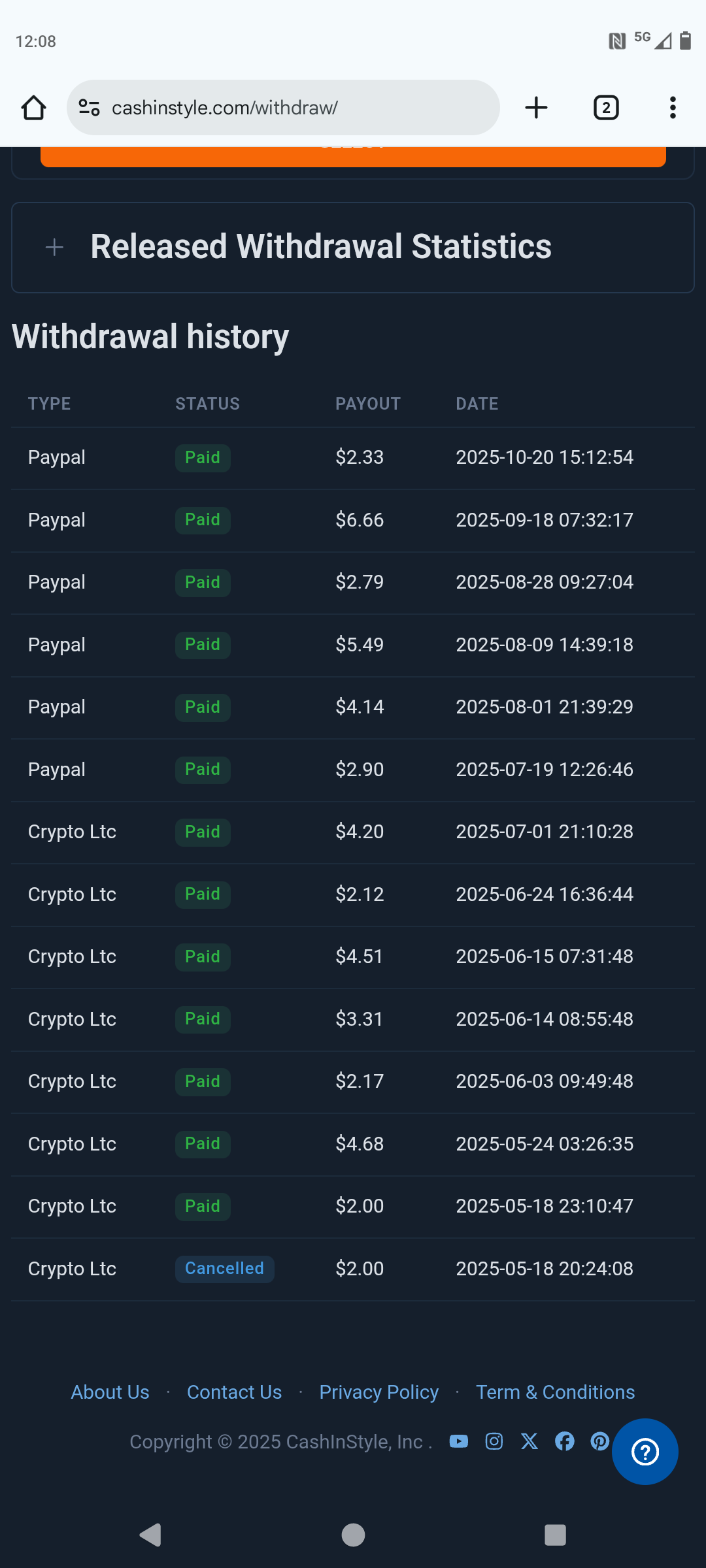Open the Contact Us link
Viewport: 706px width, 1568px height.
(234, 1392)
